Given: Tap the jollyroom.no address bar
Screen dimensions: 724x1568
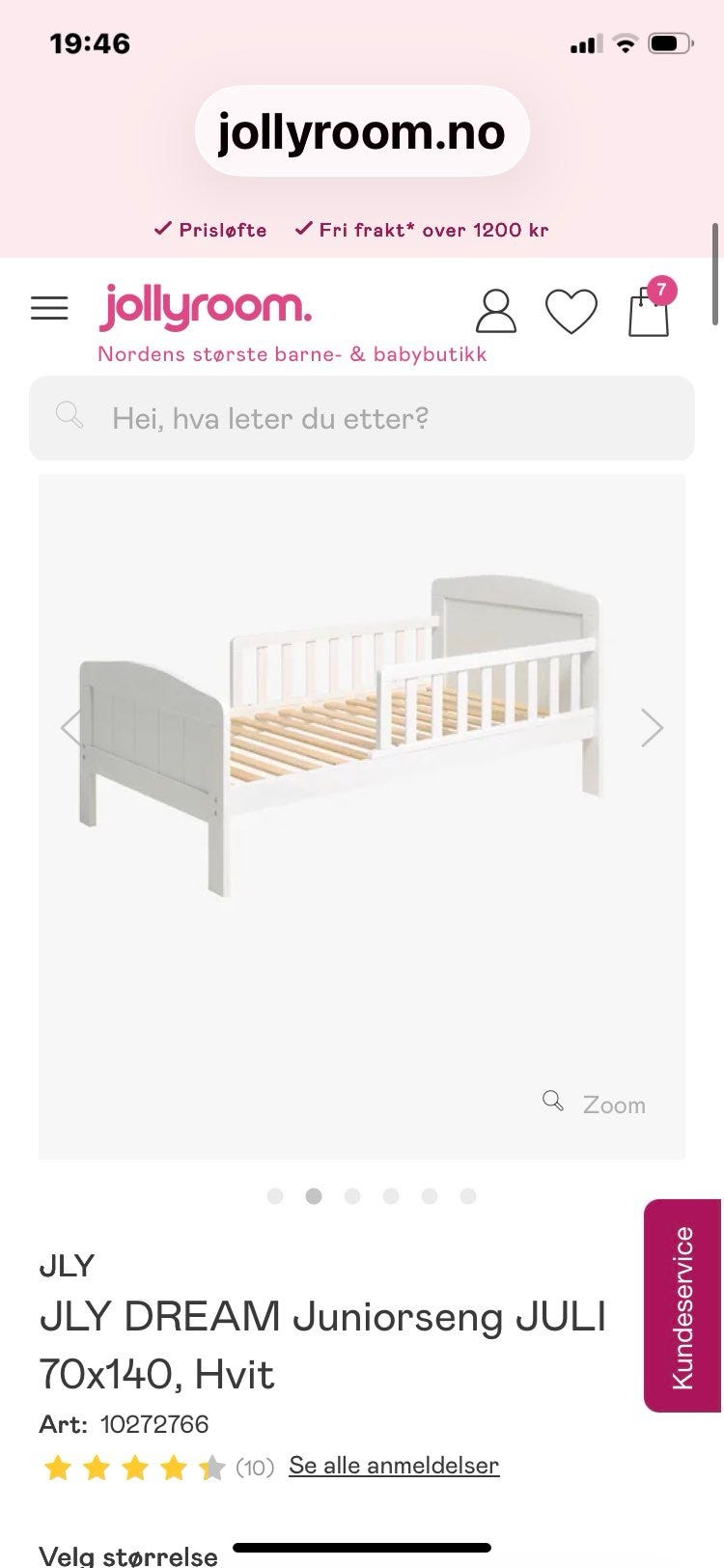Looking at the screenshot, I should click(362, 131).
